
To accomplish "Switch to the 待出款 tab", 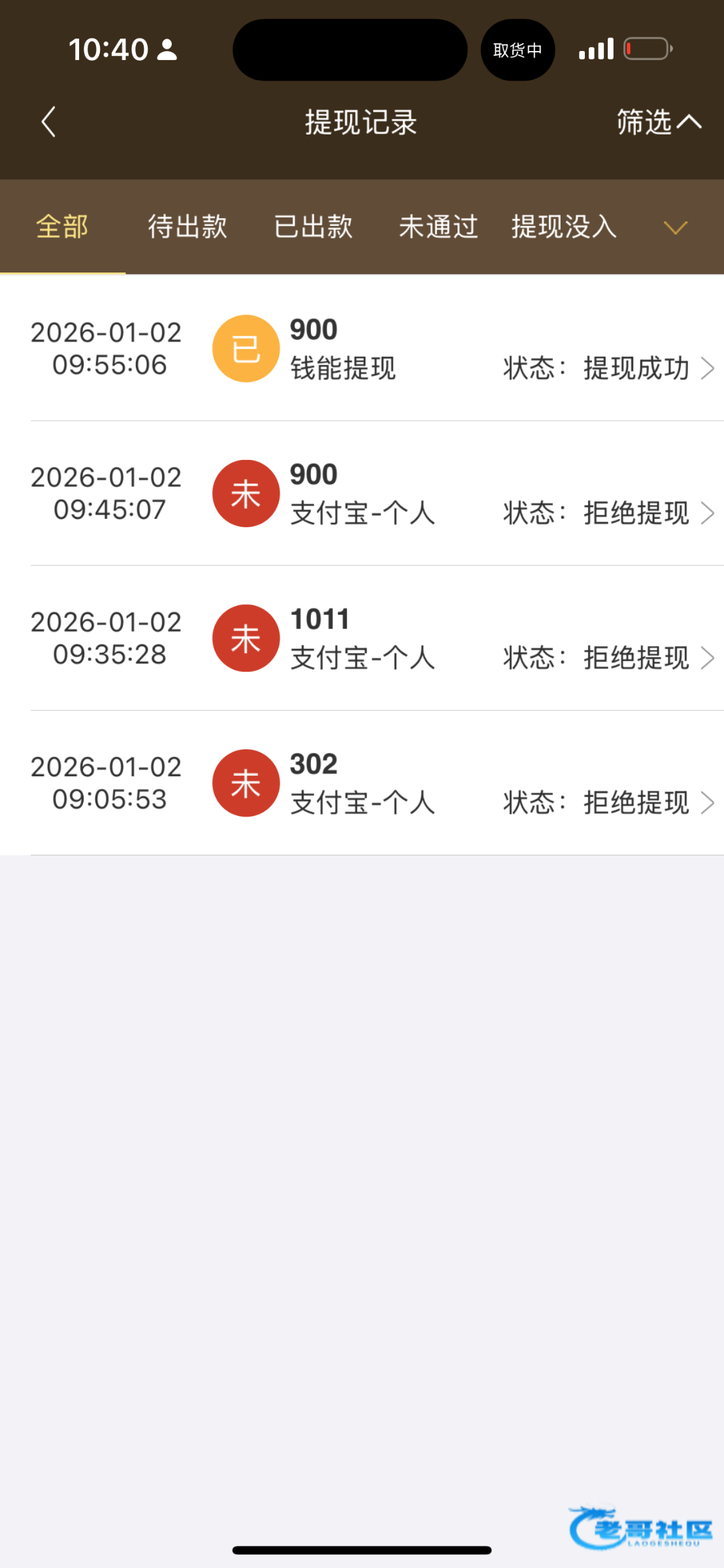I will click(188, 227).
